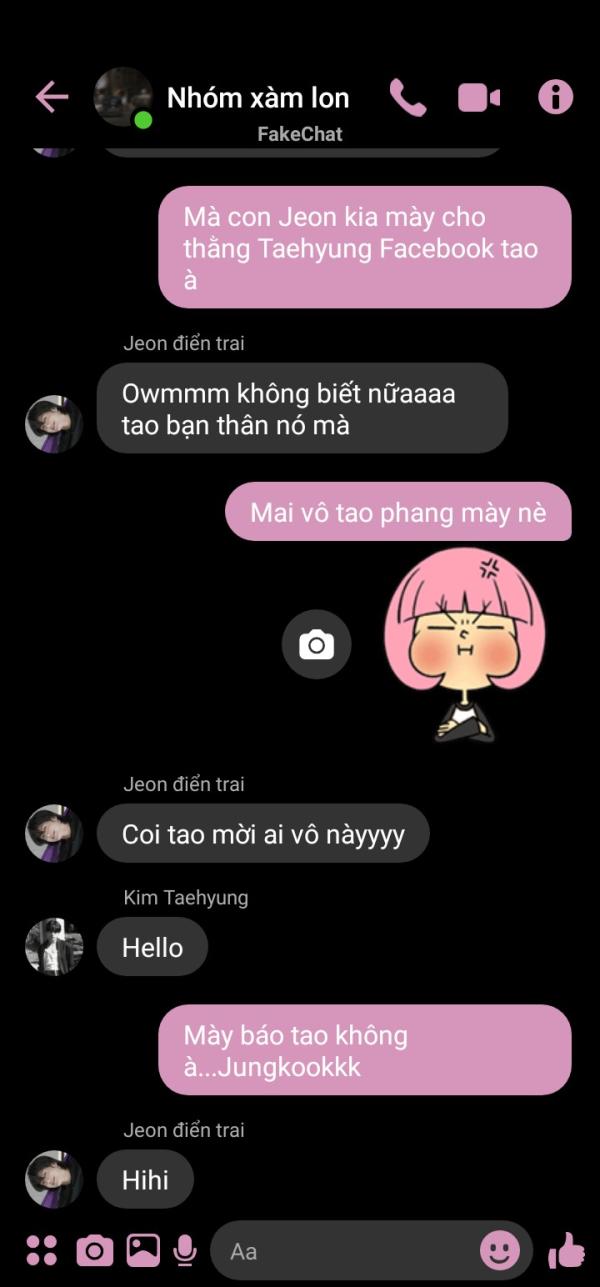The image size is (600, 1287).
Task: Open the more apps grid icon
Action: tap(41, 1250)
